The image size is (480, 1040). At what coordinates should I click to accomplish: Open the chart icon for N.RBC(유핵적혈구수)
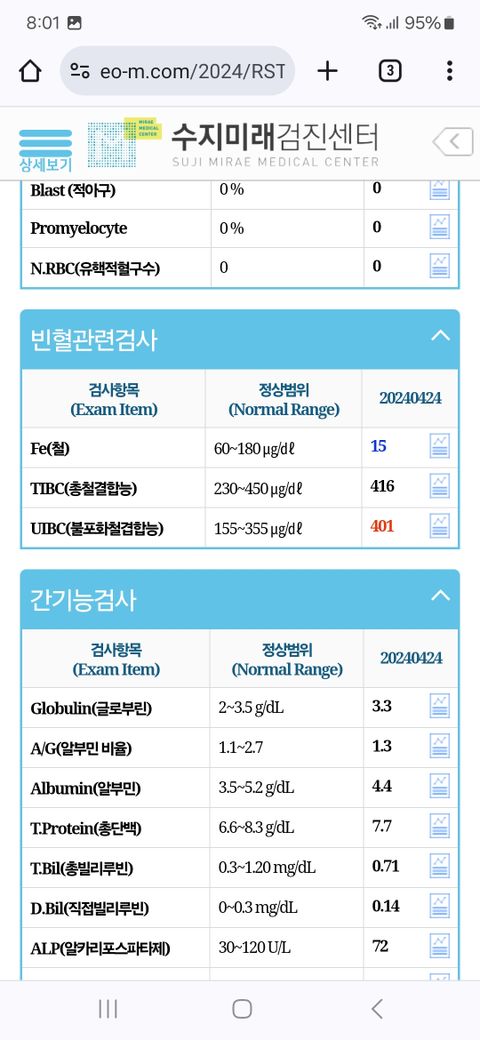tap(440, 267)
